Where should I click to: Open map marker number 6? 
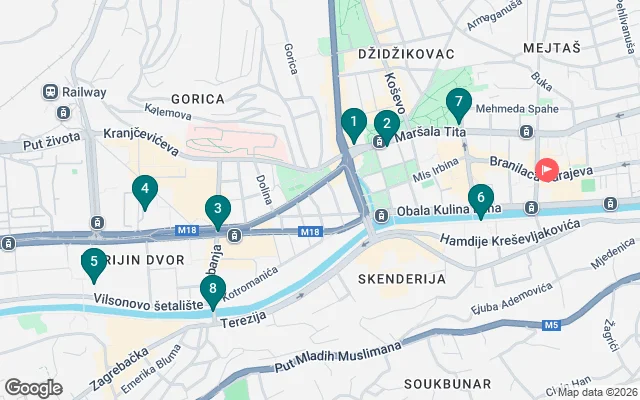pyautogui.click(x=480, y=199)
